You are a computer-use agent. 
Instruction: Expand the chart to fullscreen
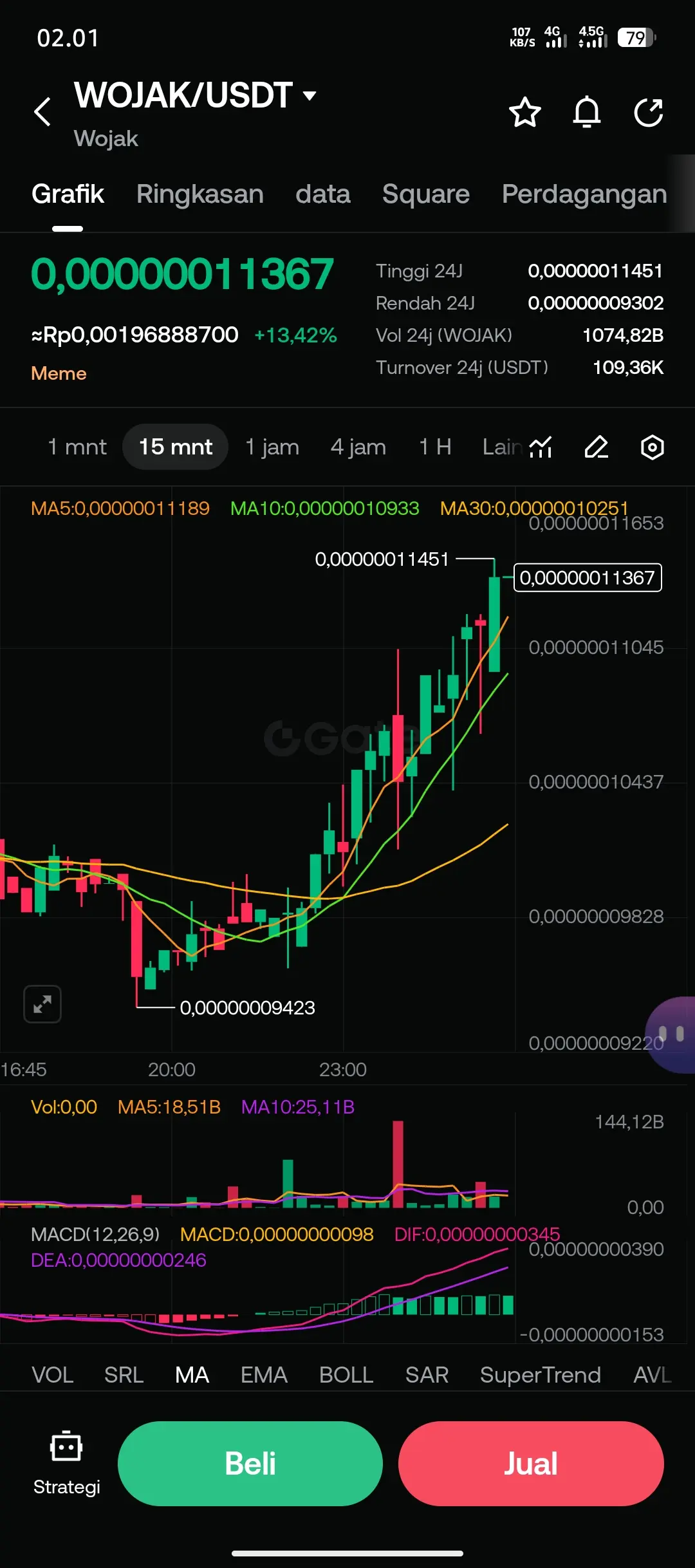42,1003
